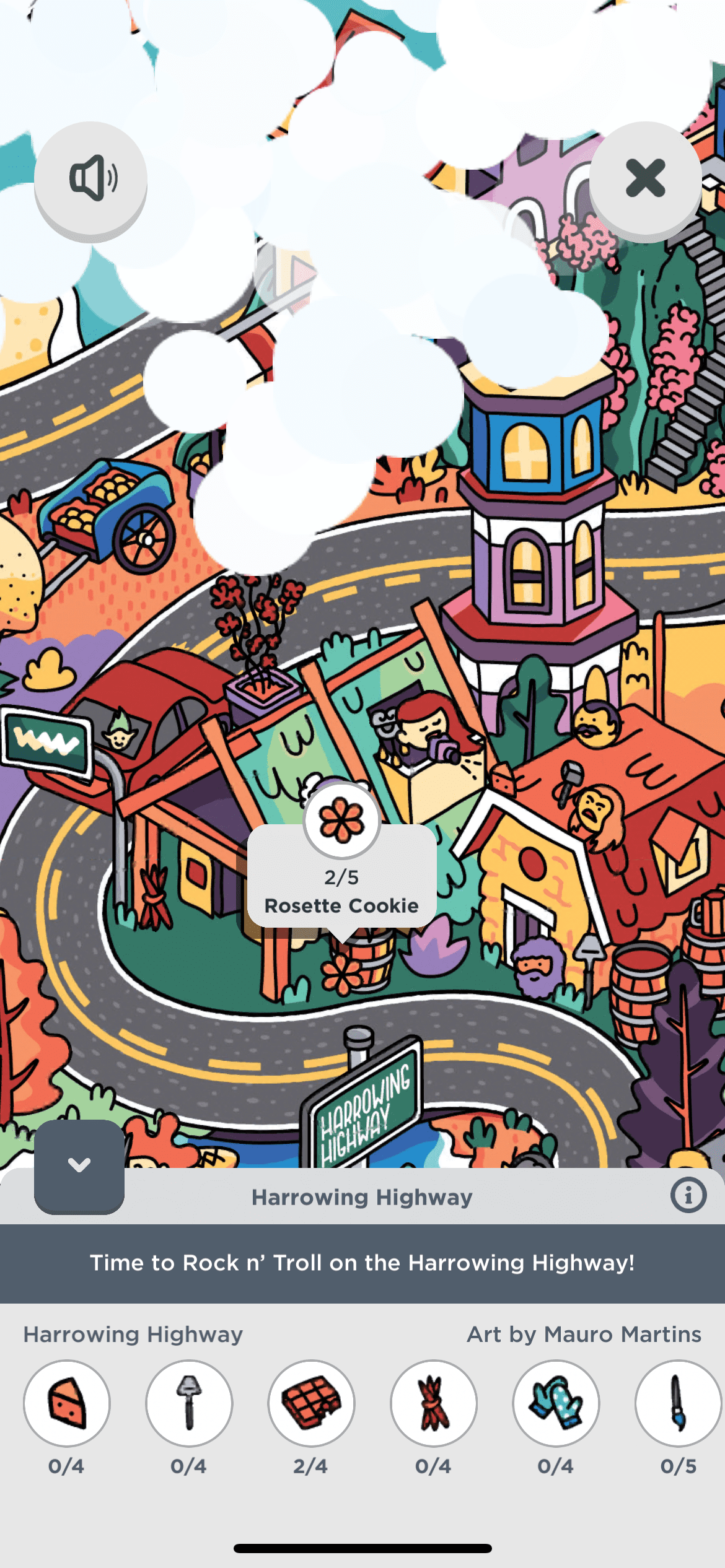725x1568 pixels.
Task: Collapse the bottom item panel
Action: click(x=79, y=1165)
